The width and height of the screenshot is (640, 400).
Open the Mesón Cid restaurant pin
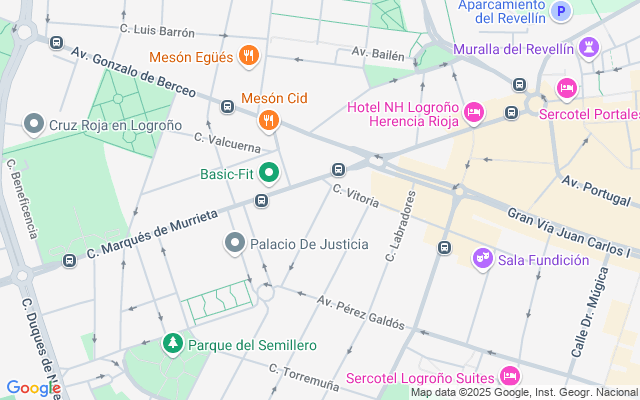(268, 122)
